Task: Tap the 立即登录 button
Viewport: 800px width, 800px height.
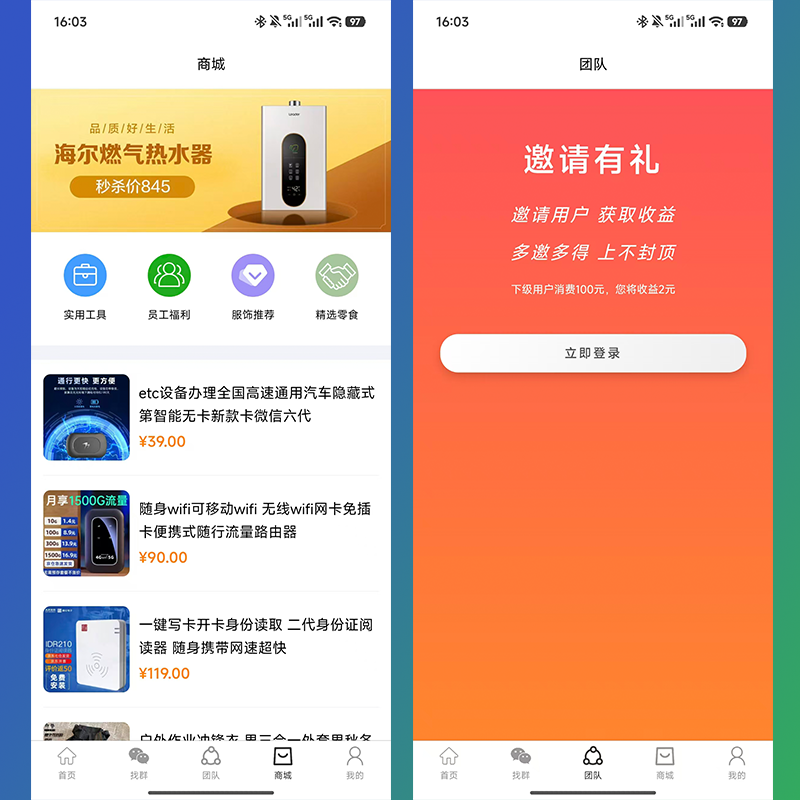Action: click(593, 353)
